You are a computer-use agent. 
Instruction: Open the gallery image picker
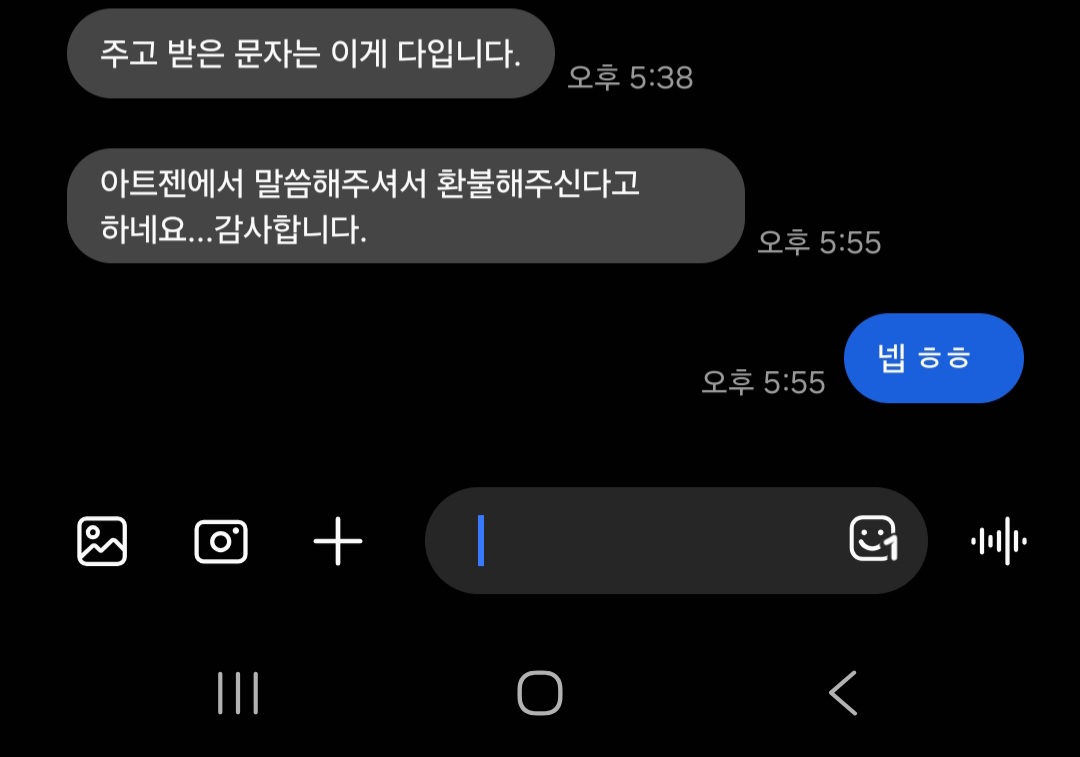tap(102, 542)
